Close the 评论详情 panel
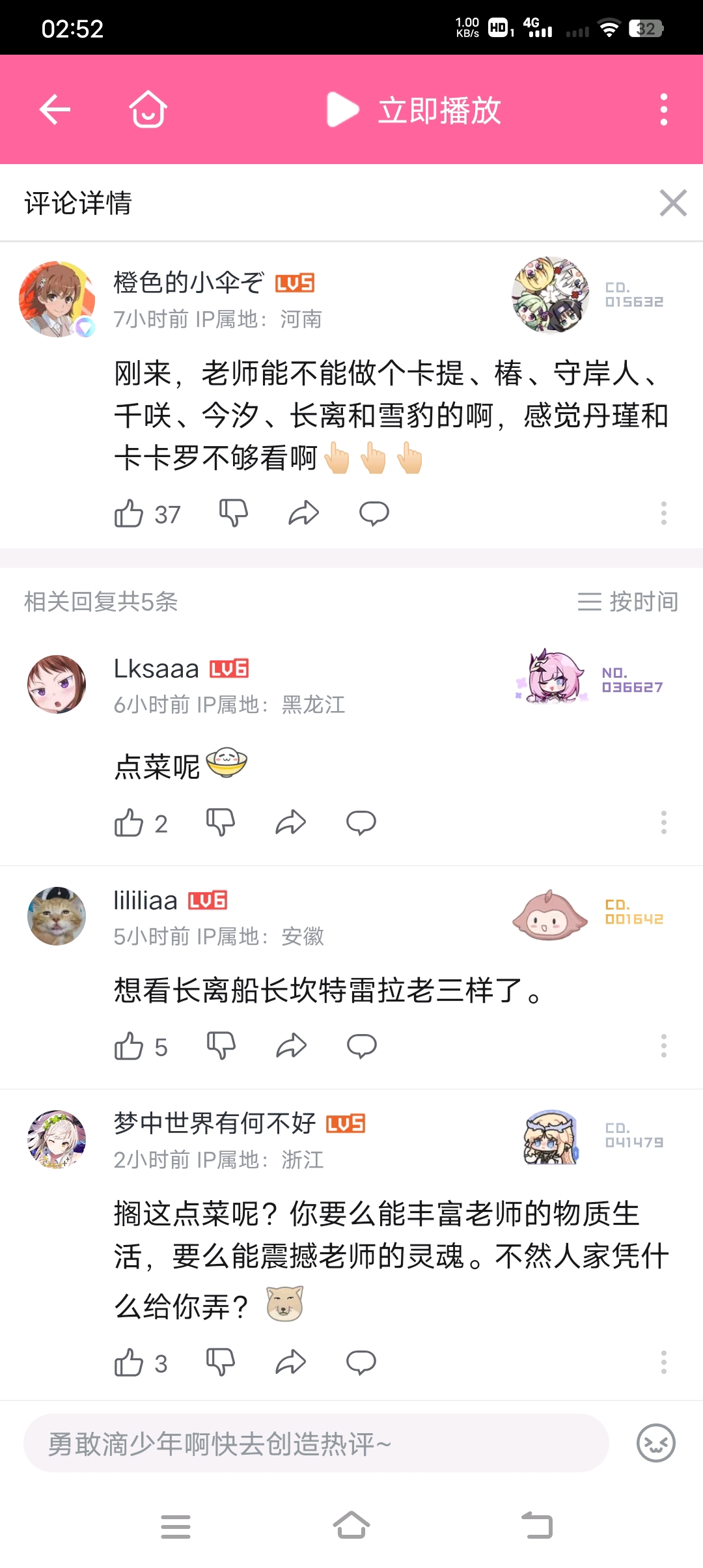Viewport: 703px width, 1568px height. pos(672,203)
